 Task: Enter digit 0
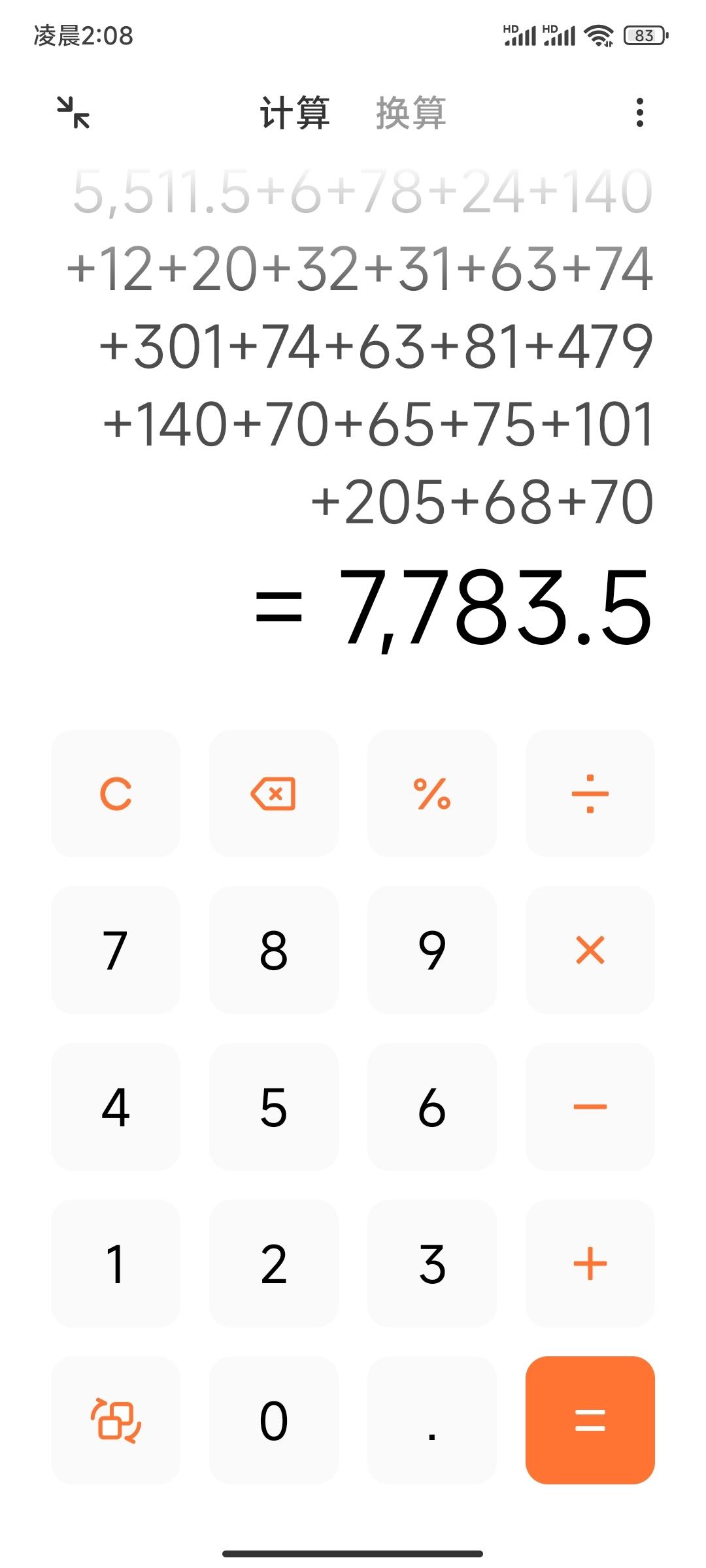pyautogui.click(x=274, y=1420)
